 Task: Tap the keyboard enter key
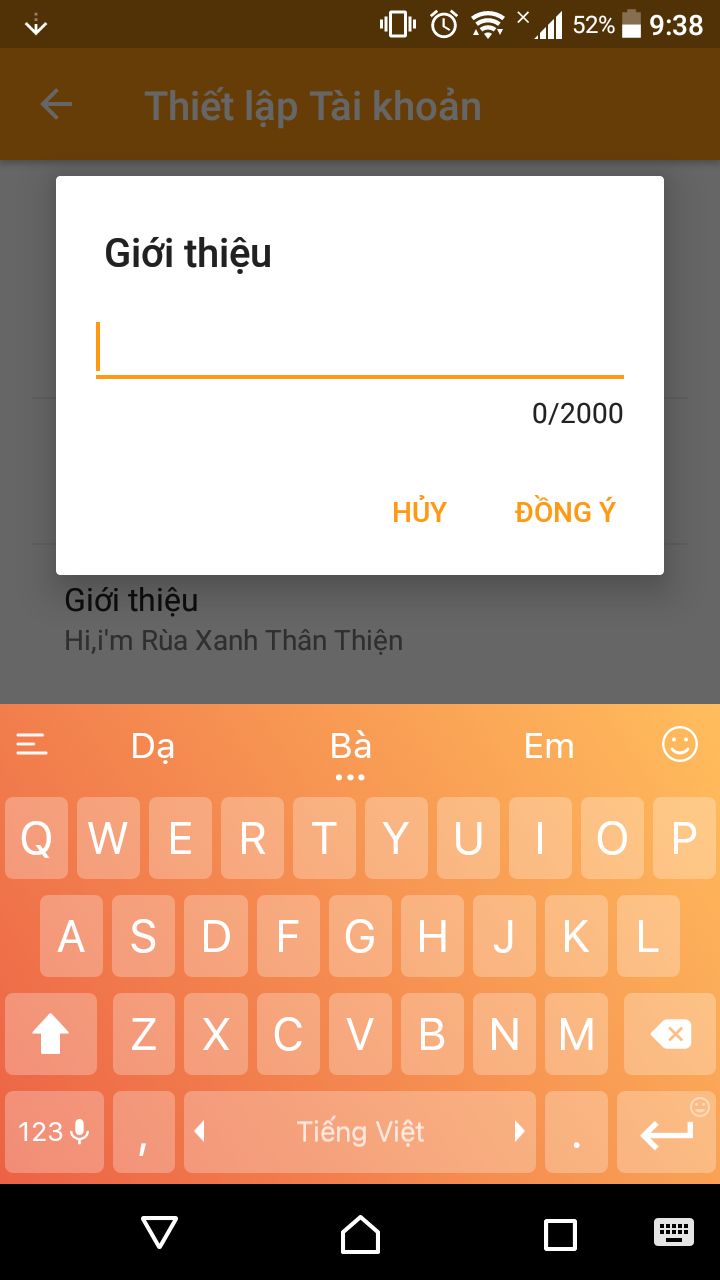click(x=666, y=1132)
